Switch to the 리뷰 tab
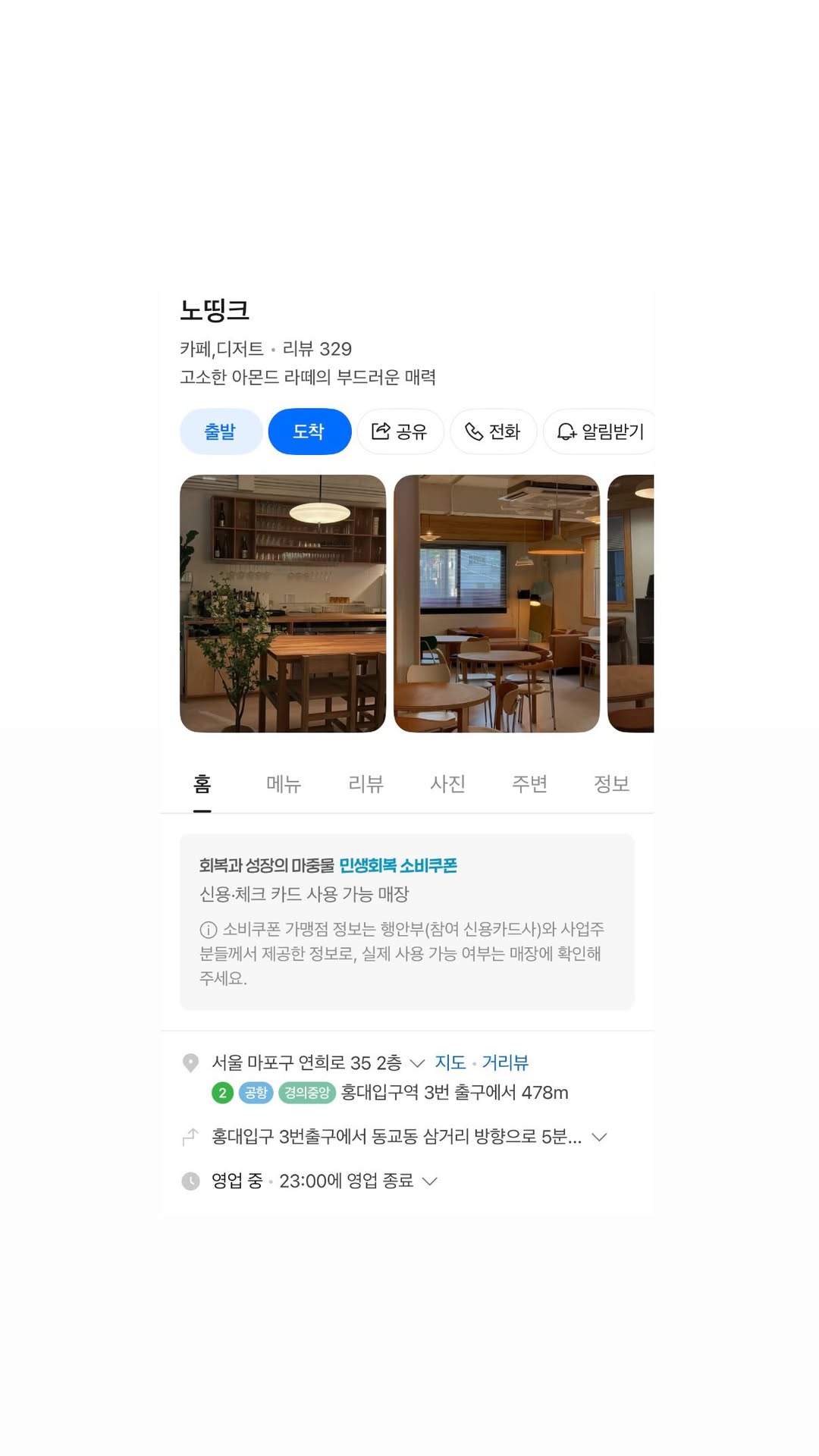 pyautogui.click(x=366, y=783)
